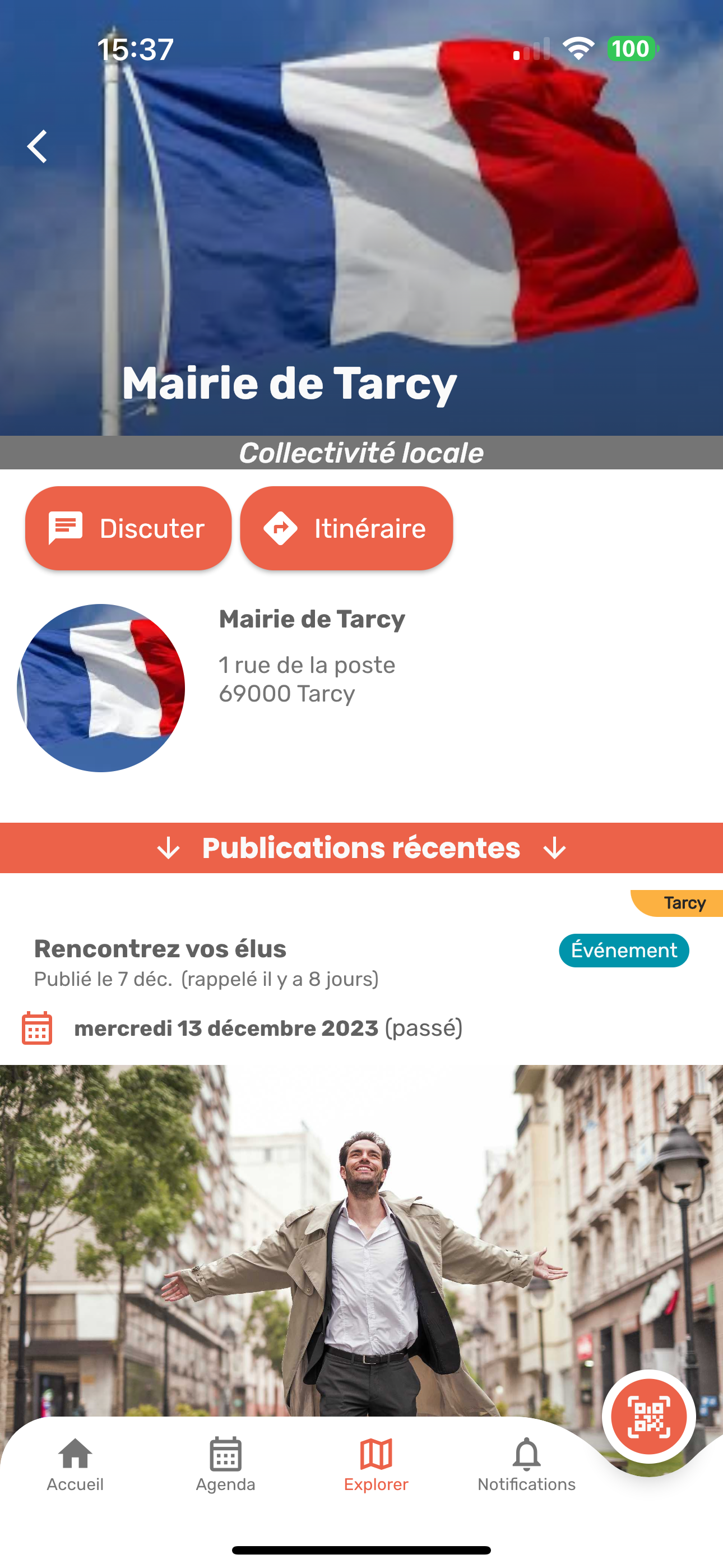
Task: Open the QR code scanner button
Action: 649,1417
